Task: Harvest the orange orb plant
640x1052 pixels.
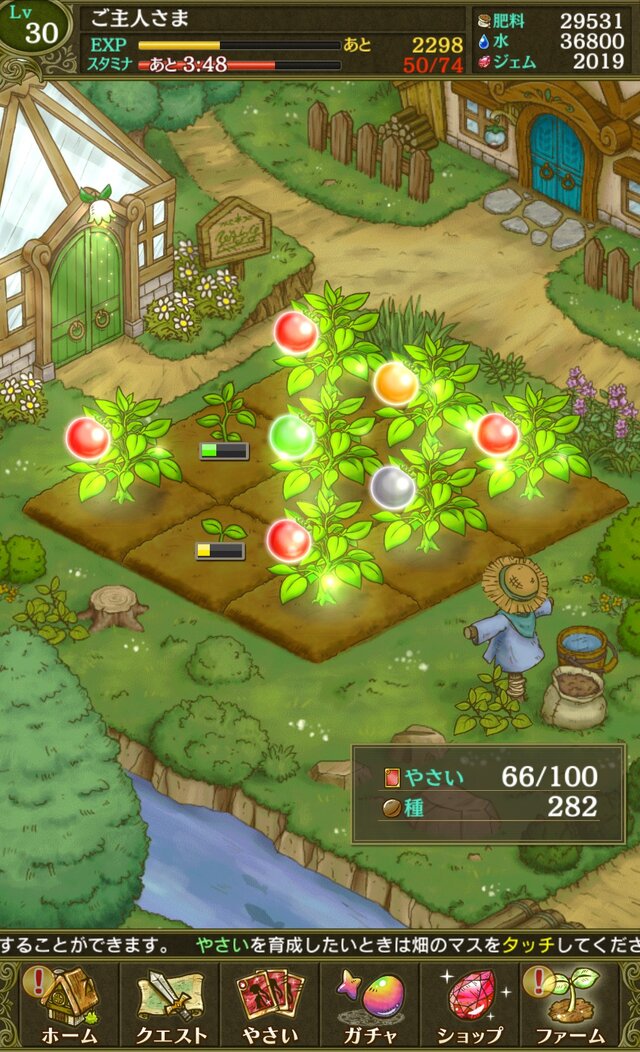Action: [x=395, y=383]
